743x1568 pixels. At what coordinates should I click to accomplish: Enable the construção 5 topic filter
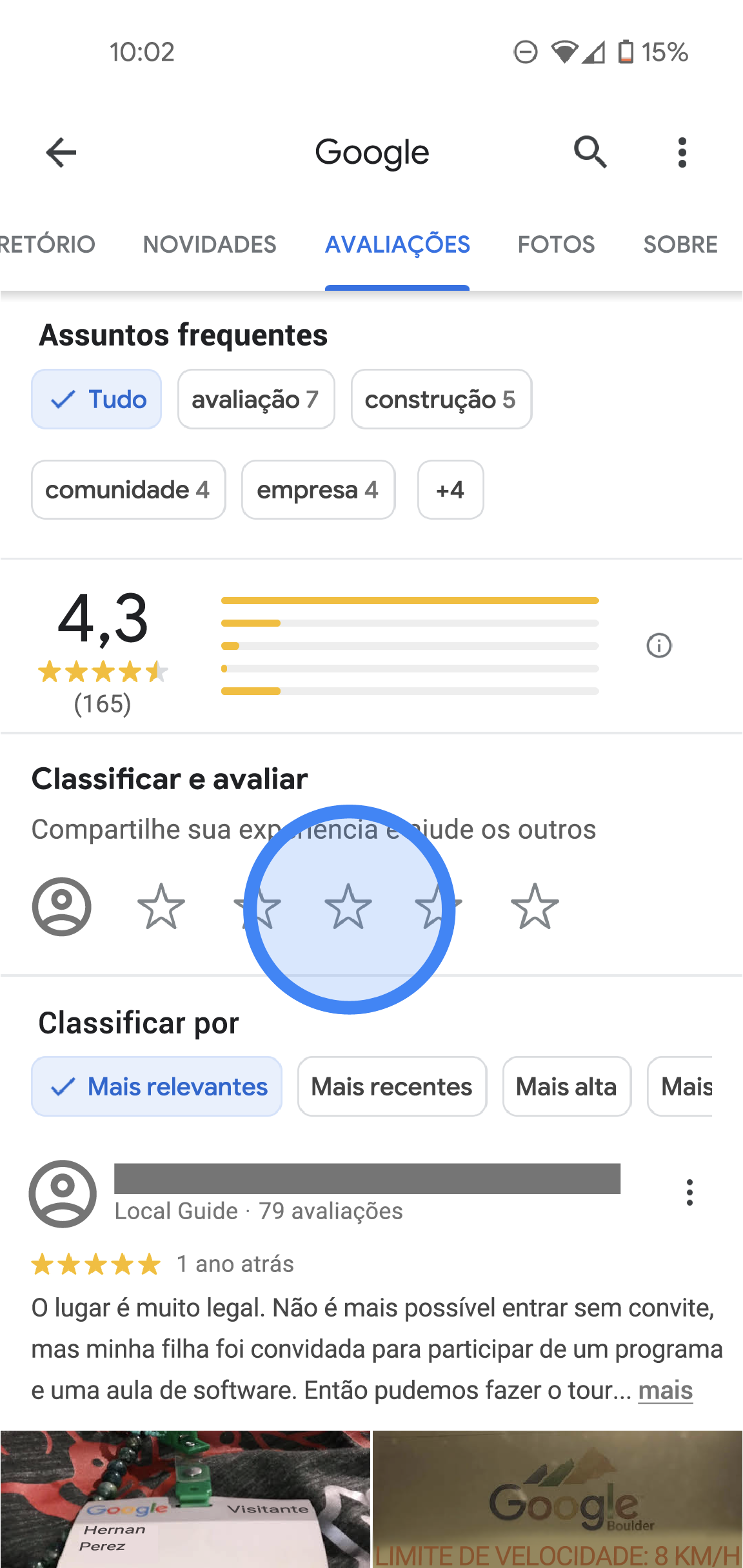pyautogui.click(x=441, y=399)
